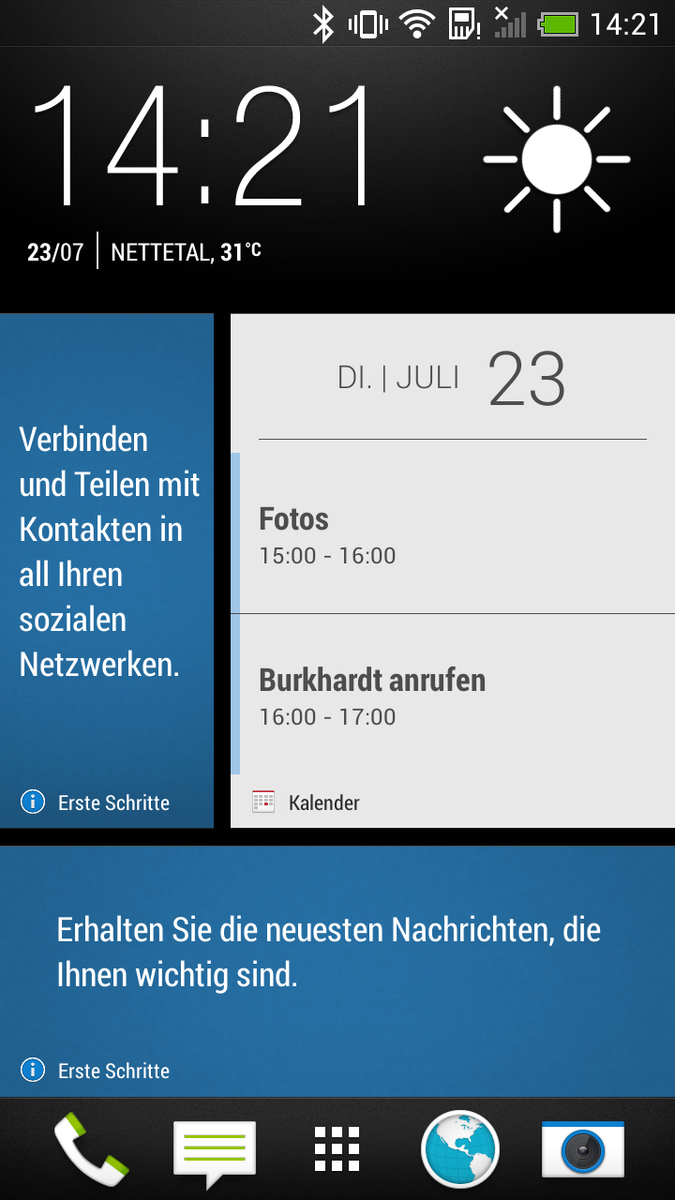Viewport: 675px width, 1200px height.
Task: Launch the internet browser globe
Action: tap(460, 1149)
